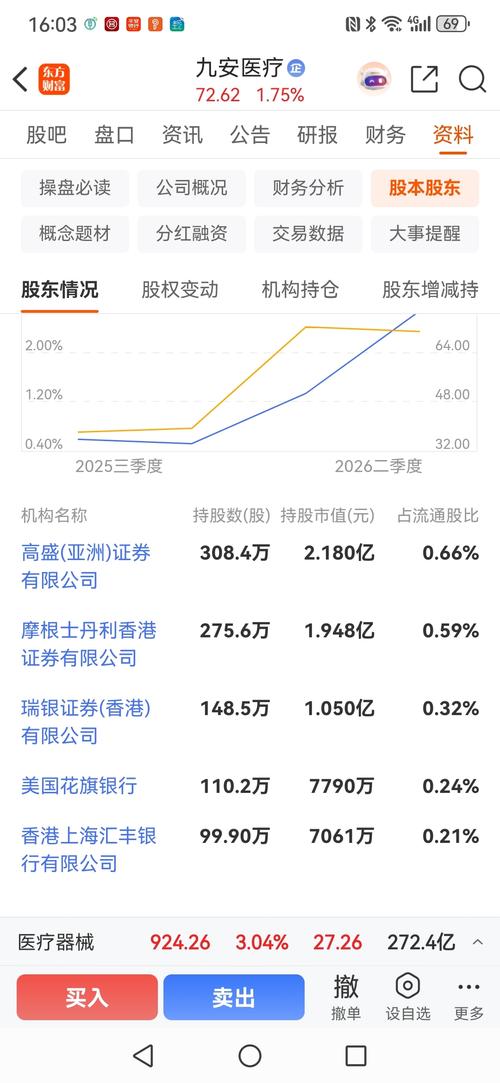Open the search magnifier icon
The image size is (500, 1083).
[x=472, y=79]
